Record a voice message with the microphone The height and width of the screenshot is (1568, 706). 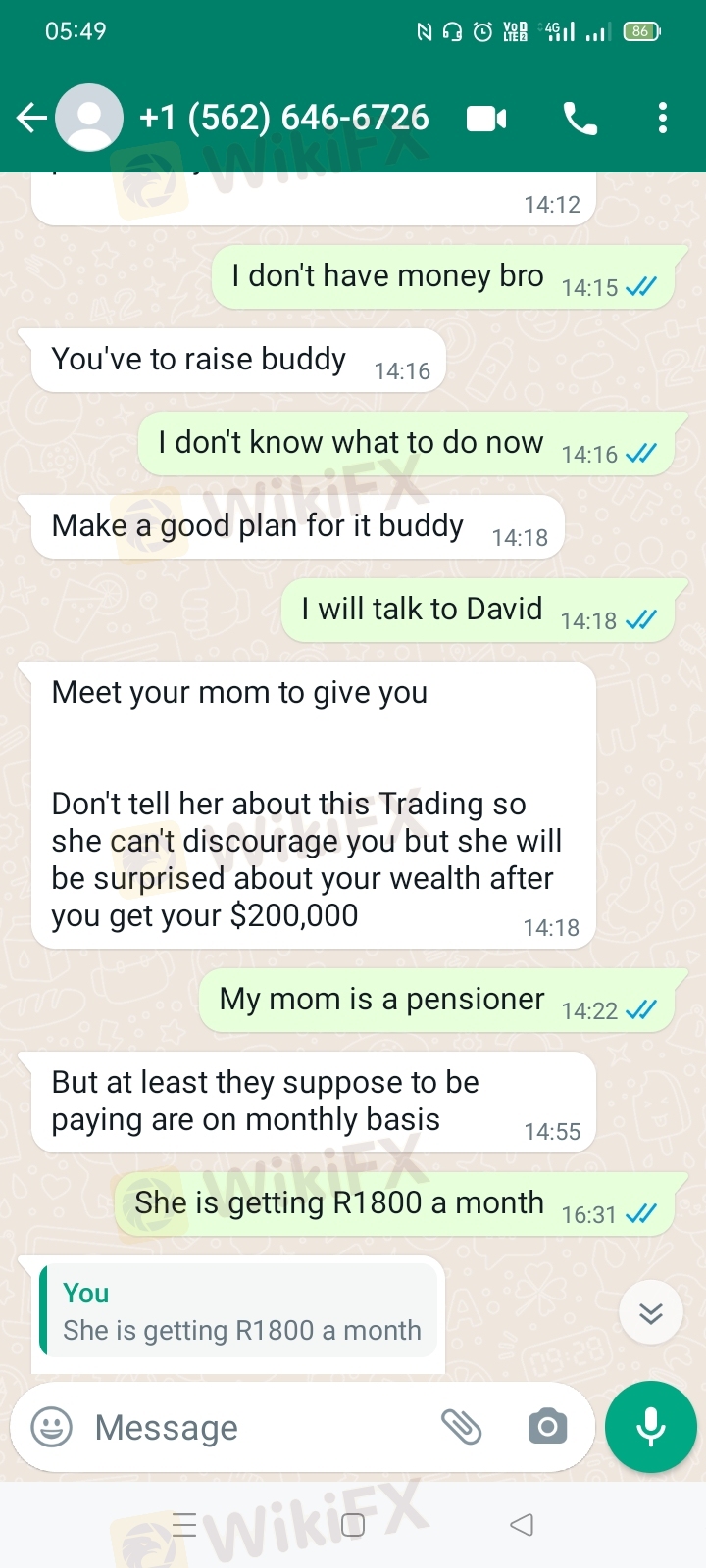[x=651, y=1427]
